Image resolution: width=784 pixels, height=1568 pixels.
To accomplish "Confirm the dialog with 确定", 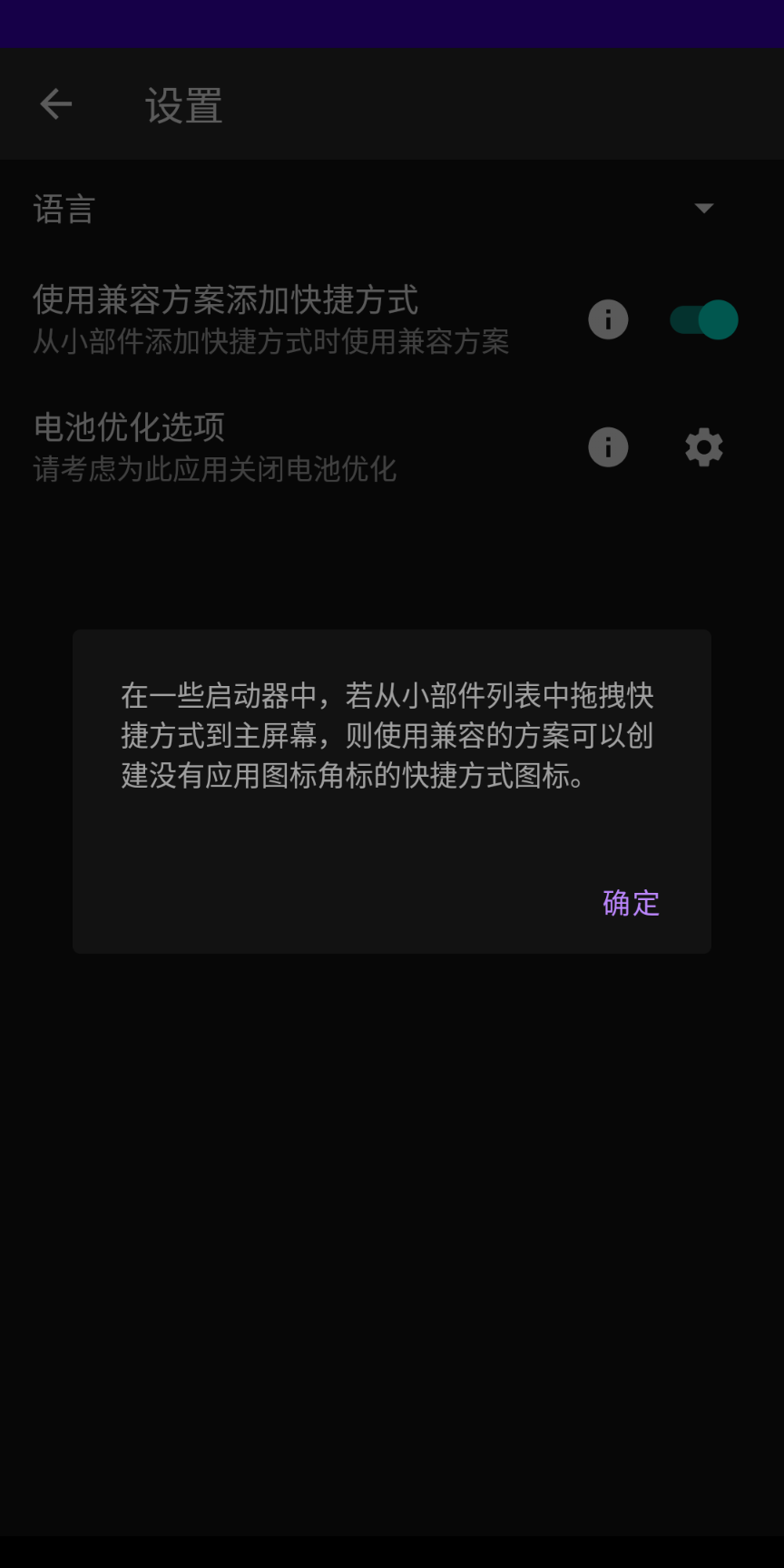I will coord(631,903).
